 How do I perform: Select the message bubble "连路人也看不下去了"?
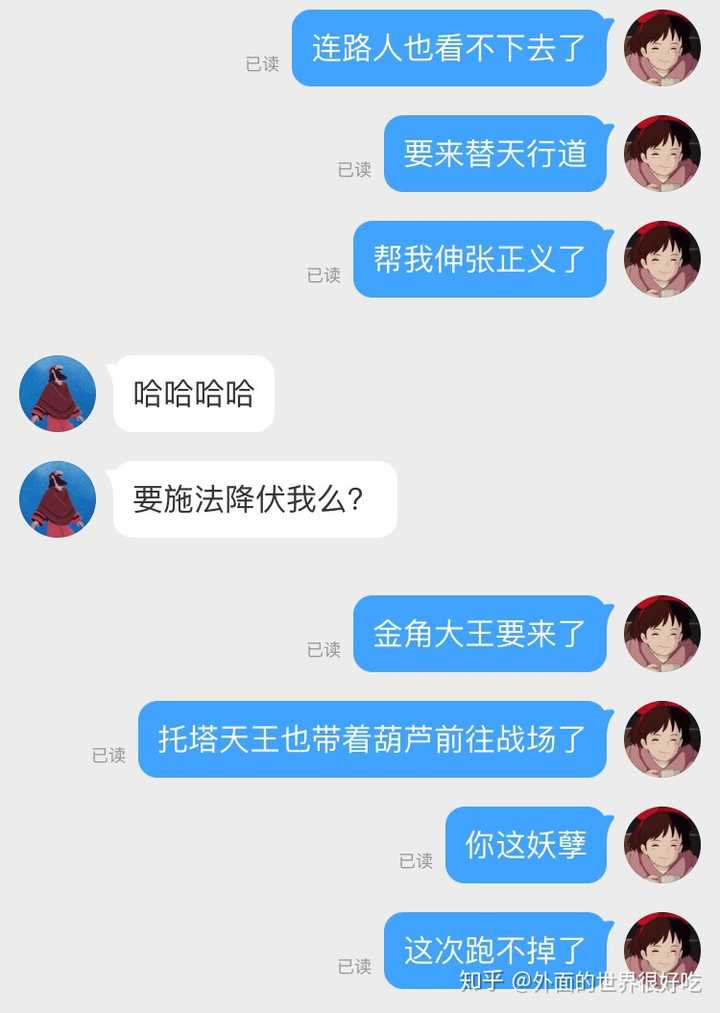pyautogui.click(x=449, y=50)
